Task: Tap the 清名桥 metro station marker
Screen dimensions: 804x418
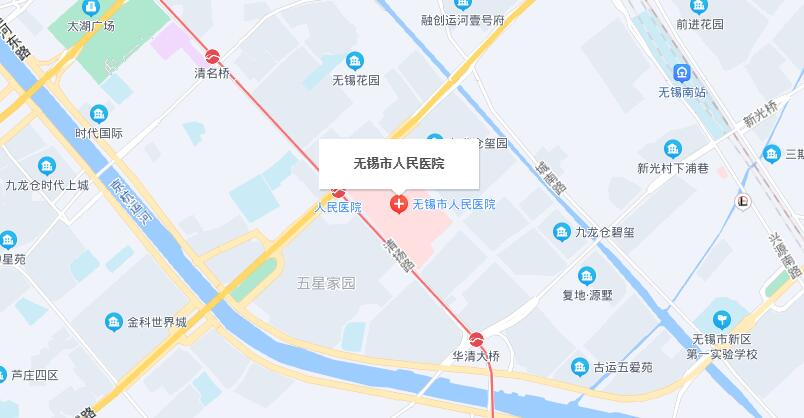Action: tap(212, 56)
